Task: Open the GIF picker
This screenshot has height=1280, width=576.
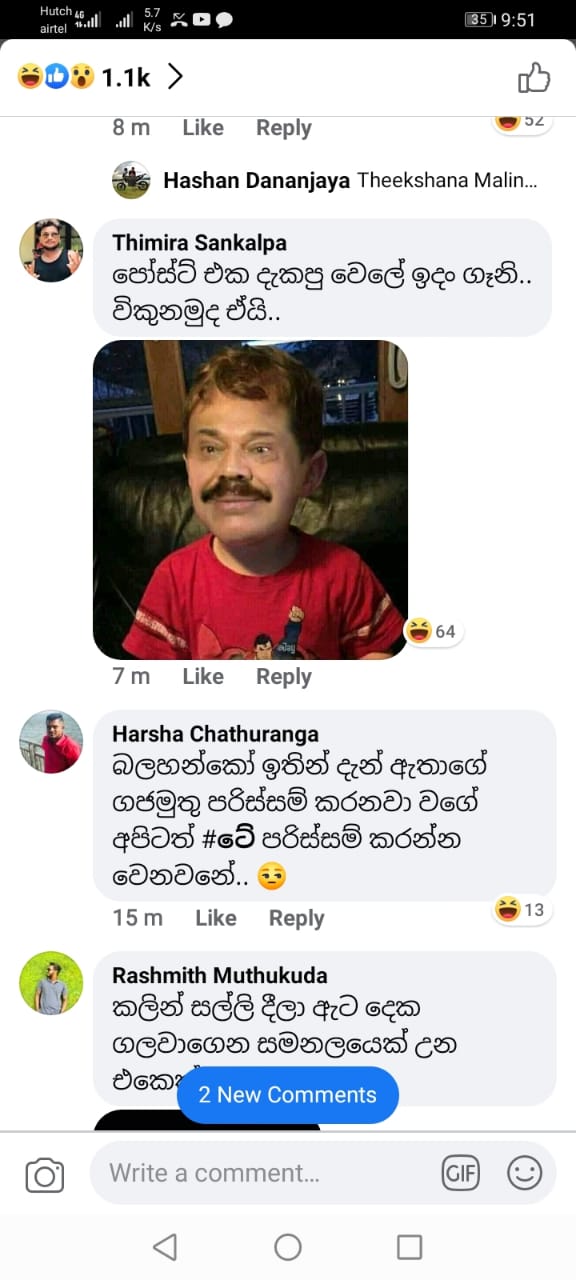Action: 461,1173
